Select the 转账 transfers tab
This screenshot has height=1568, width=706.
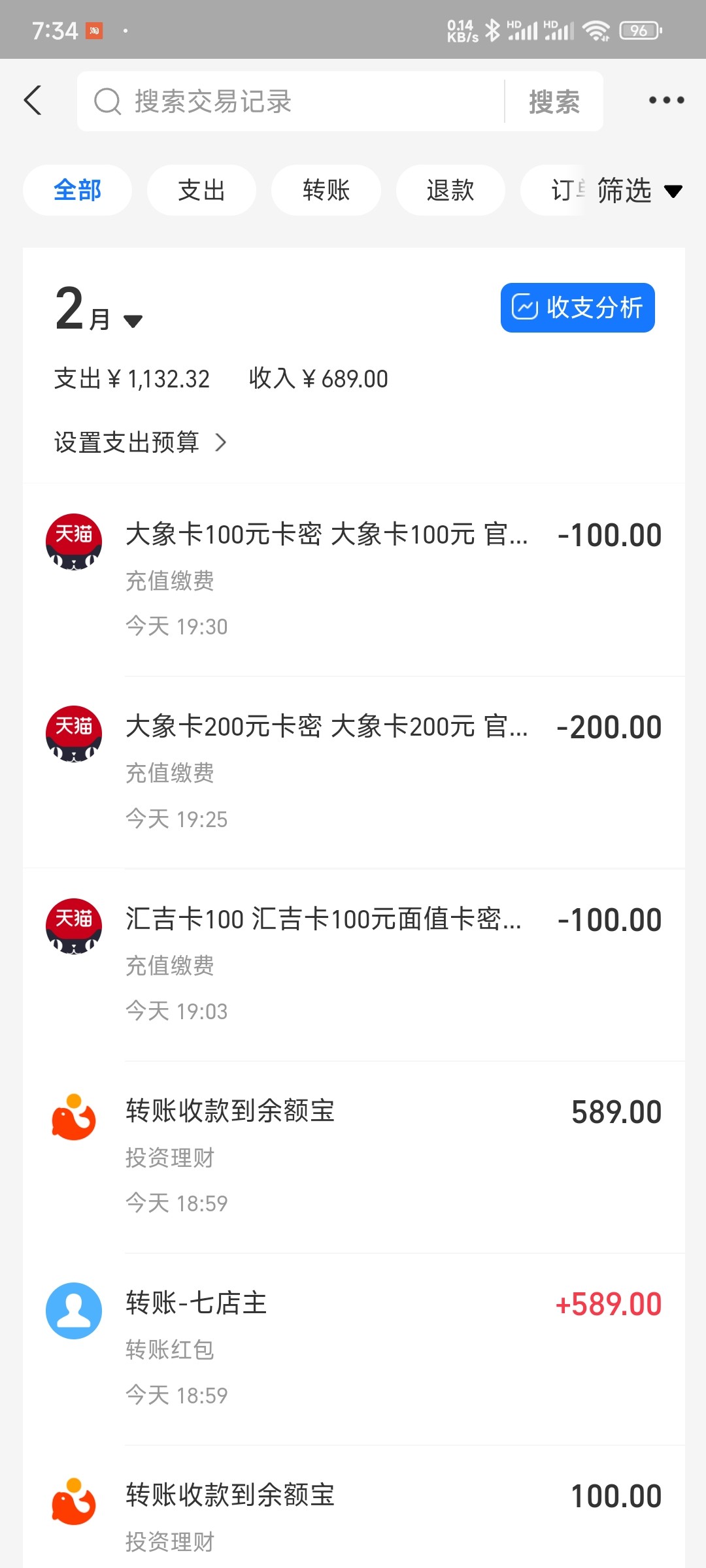click(326, 190)
